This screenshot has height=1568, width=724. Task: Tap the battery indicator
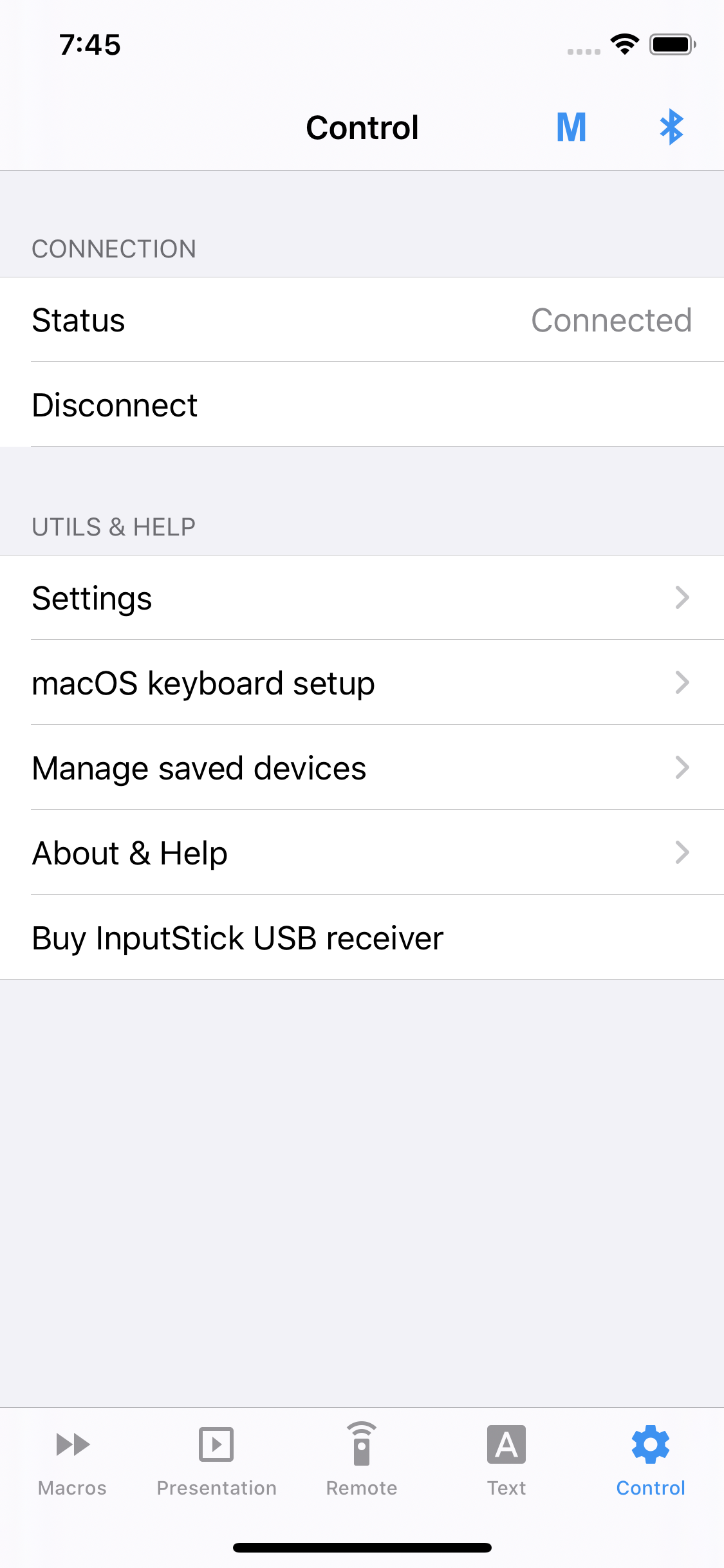coord(672,43)
